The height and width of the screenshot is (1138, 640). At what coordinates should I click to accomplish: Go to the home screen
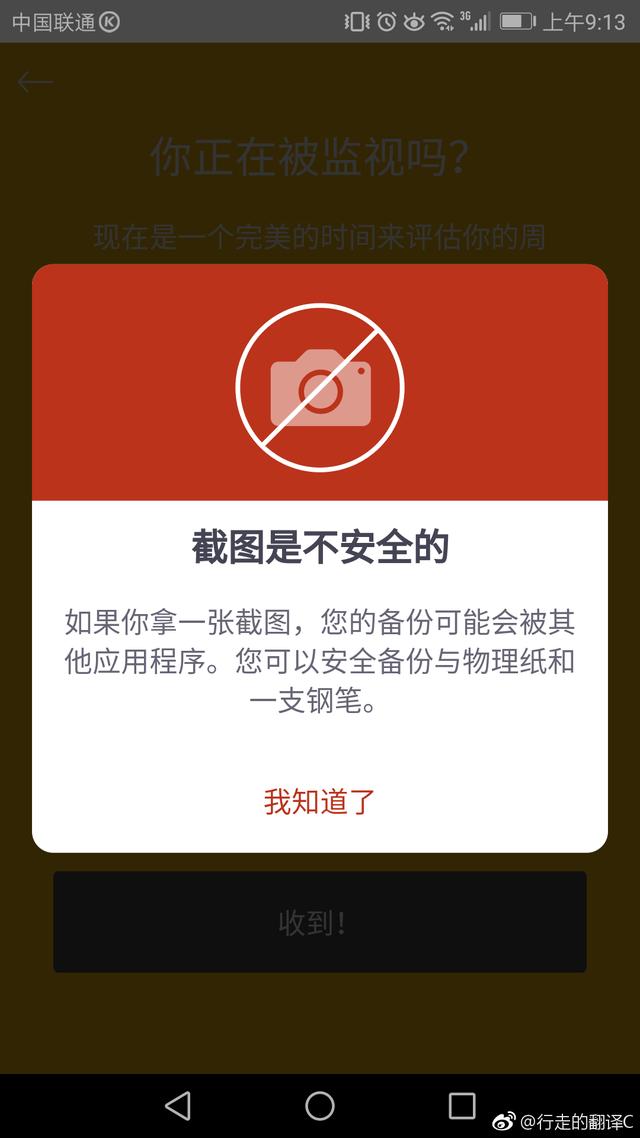(320, 1105)
